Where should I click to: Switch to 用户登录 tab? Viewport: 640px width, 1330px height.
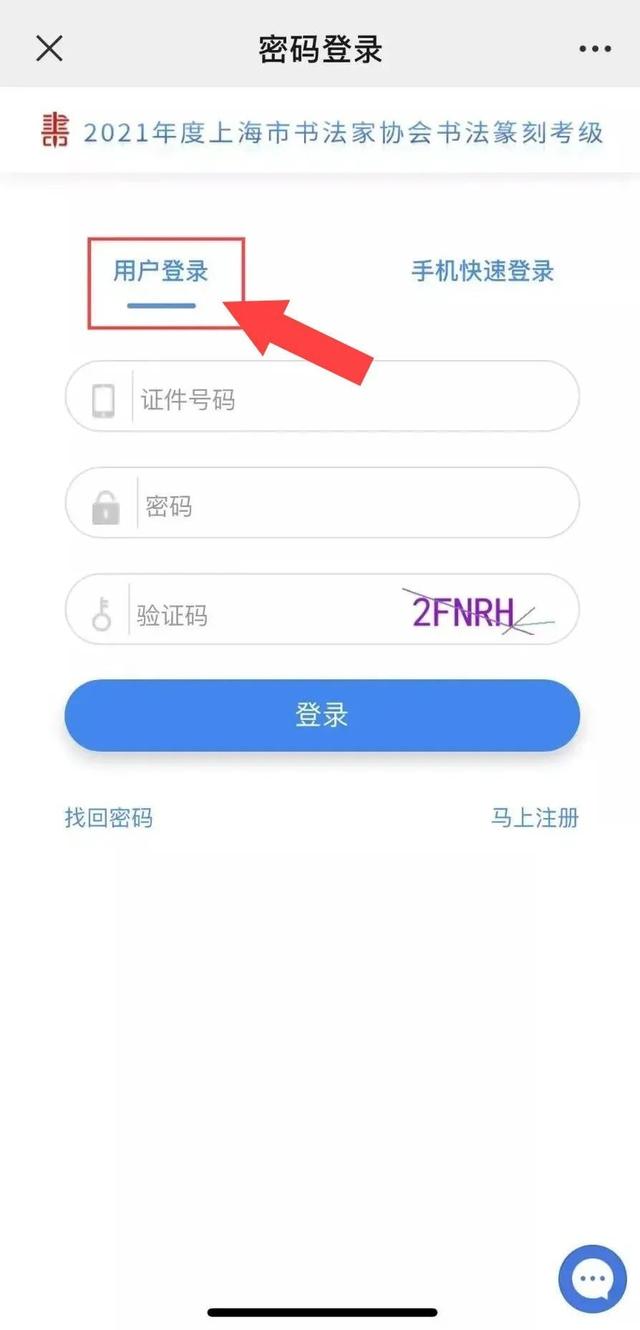point(161,271)
